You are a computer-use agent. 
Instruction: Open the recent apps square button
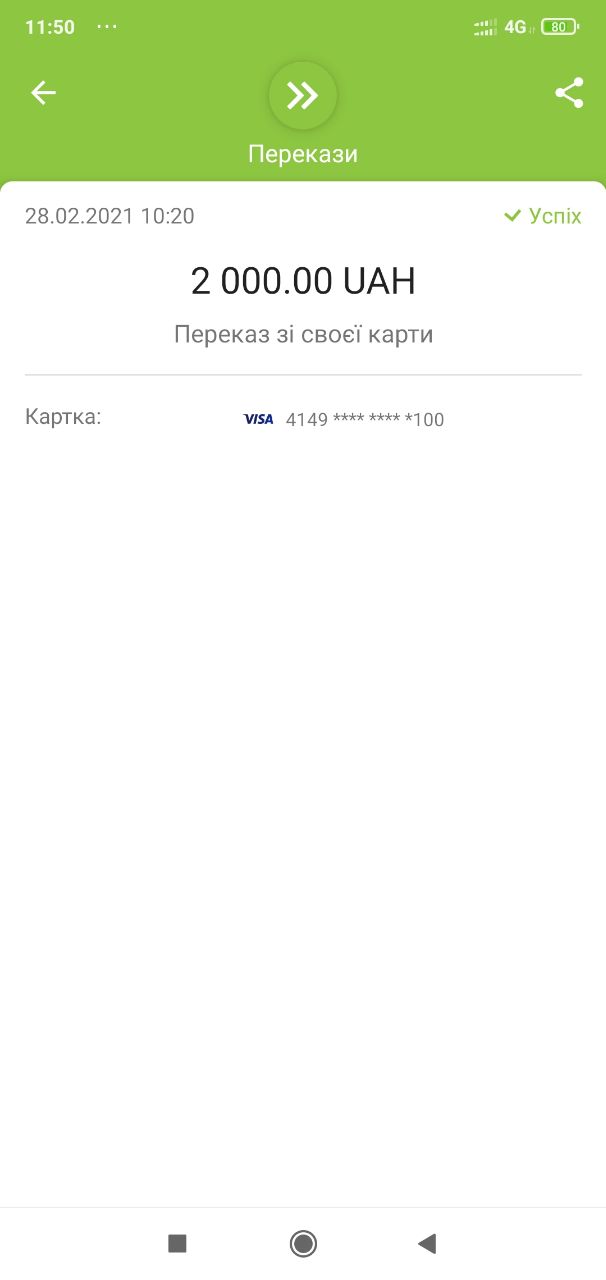click(x=177, y=1243)
